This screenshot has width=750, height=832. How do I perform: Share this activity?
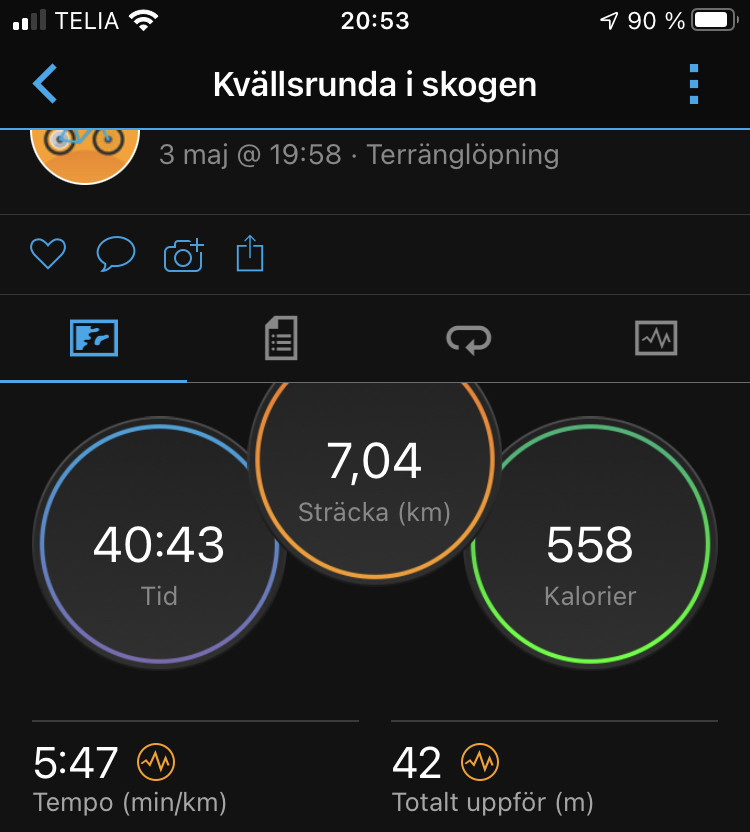click(250, 254)
